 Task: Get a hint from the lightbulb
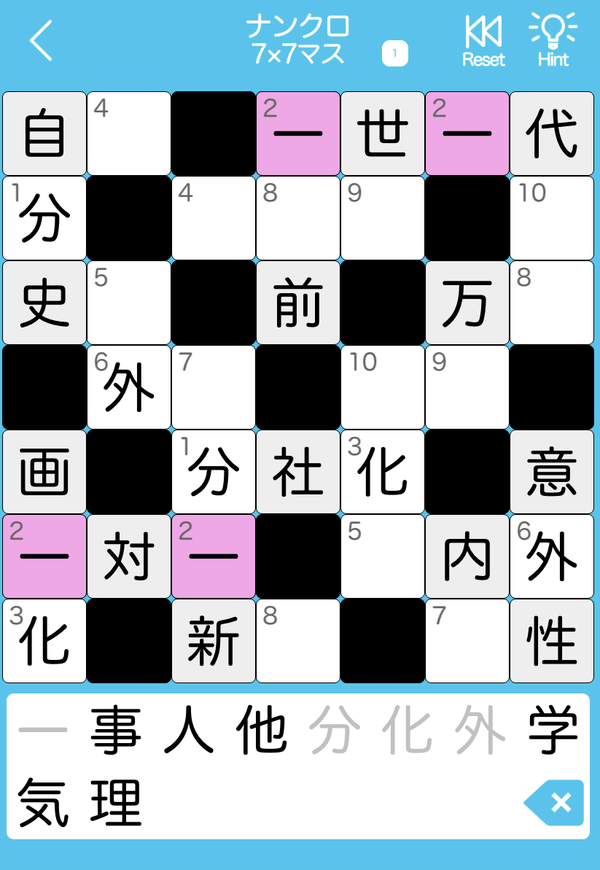(x=553, y=40)
